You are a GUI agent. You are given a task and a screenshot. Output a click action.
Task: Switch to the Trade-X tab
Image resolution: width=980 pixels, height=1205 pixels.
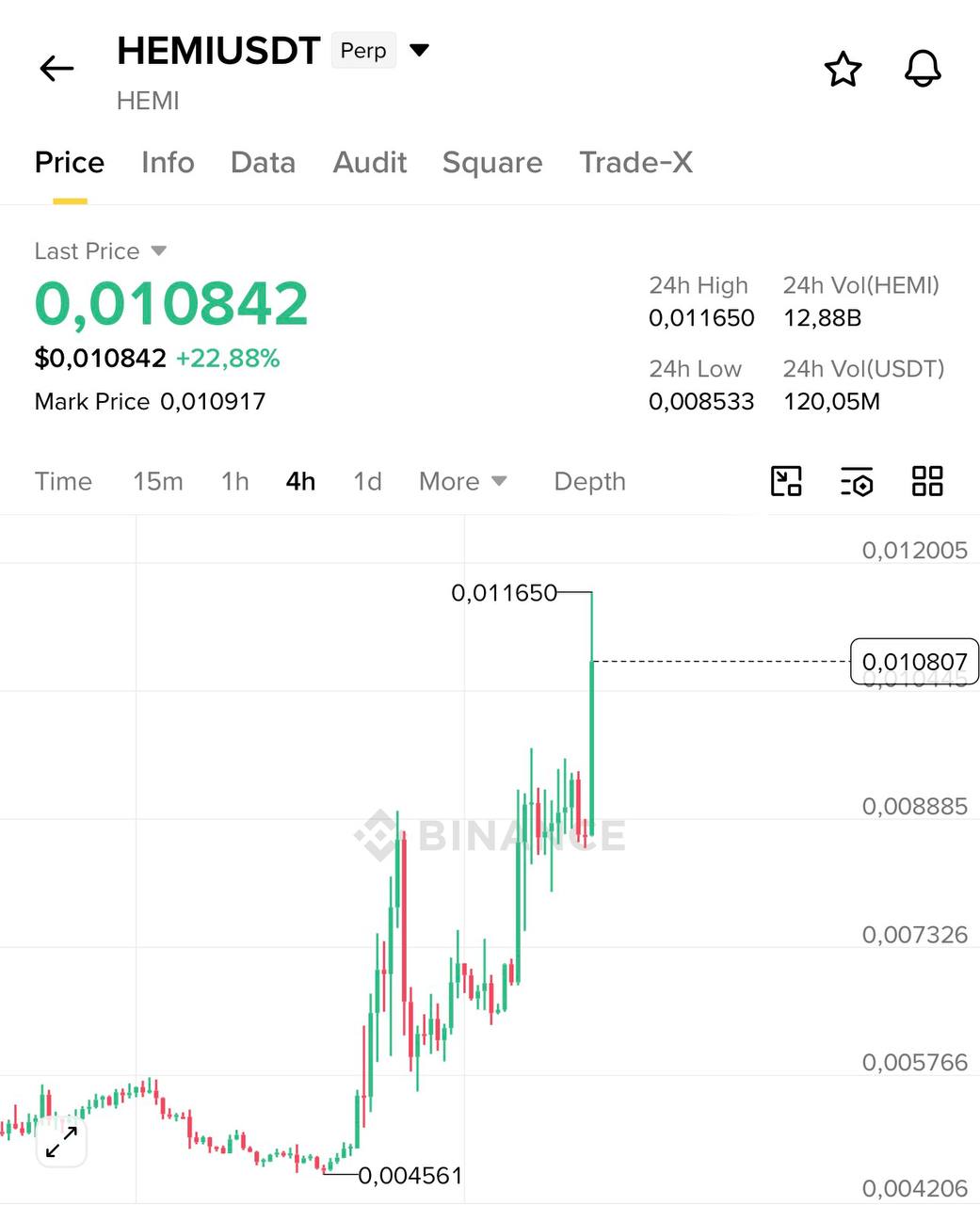click(635, 162)
